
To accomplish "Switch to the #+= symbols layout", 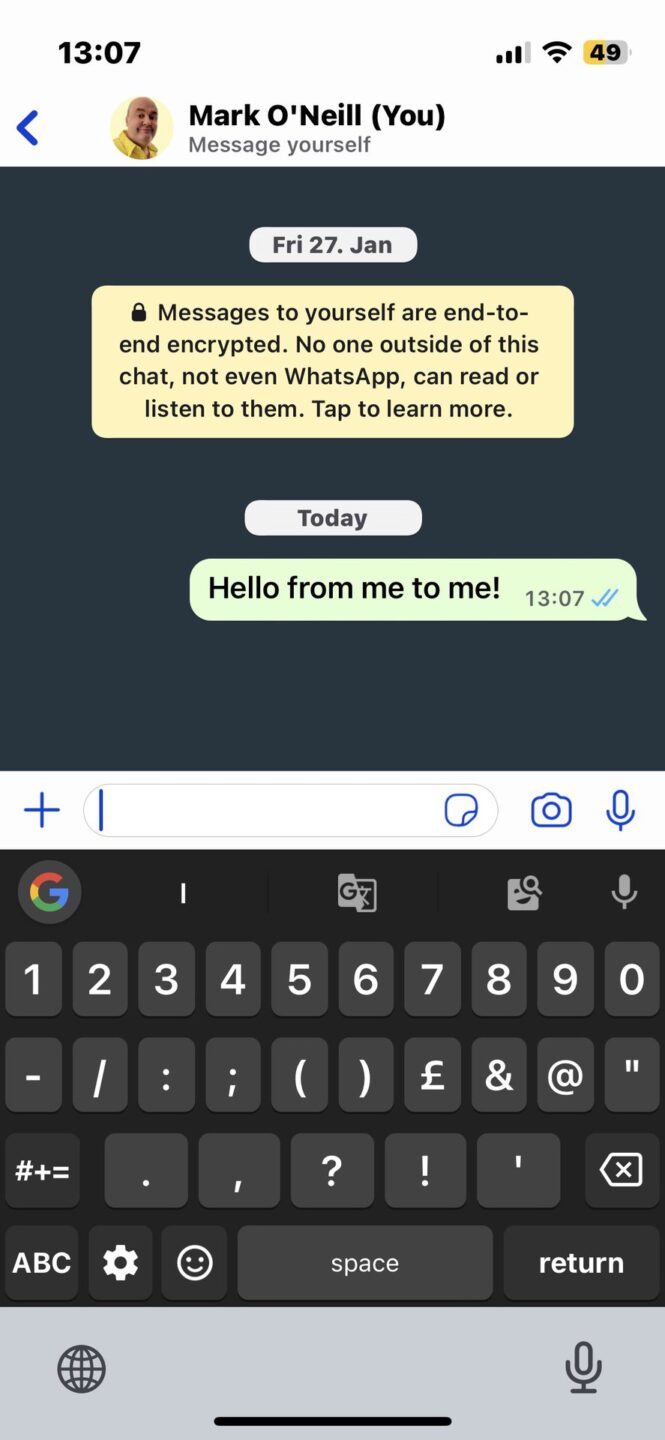I will coord(42,1171).
